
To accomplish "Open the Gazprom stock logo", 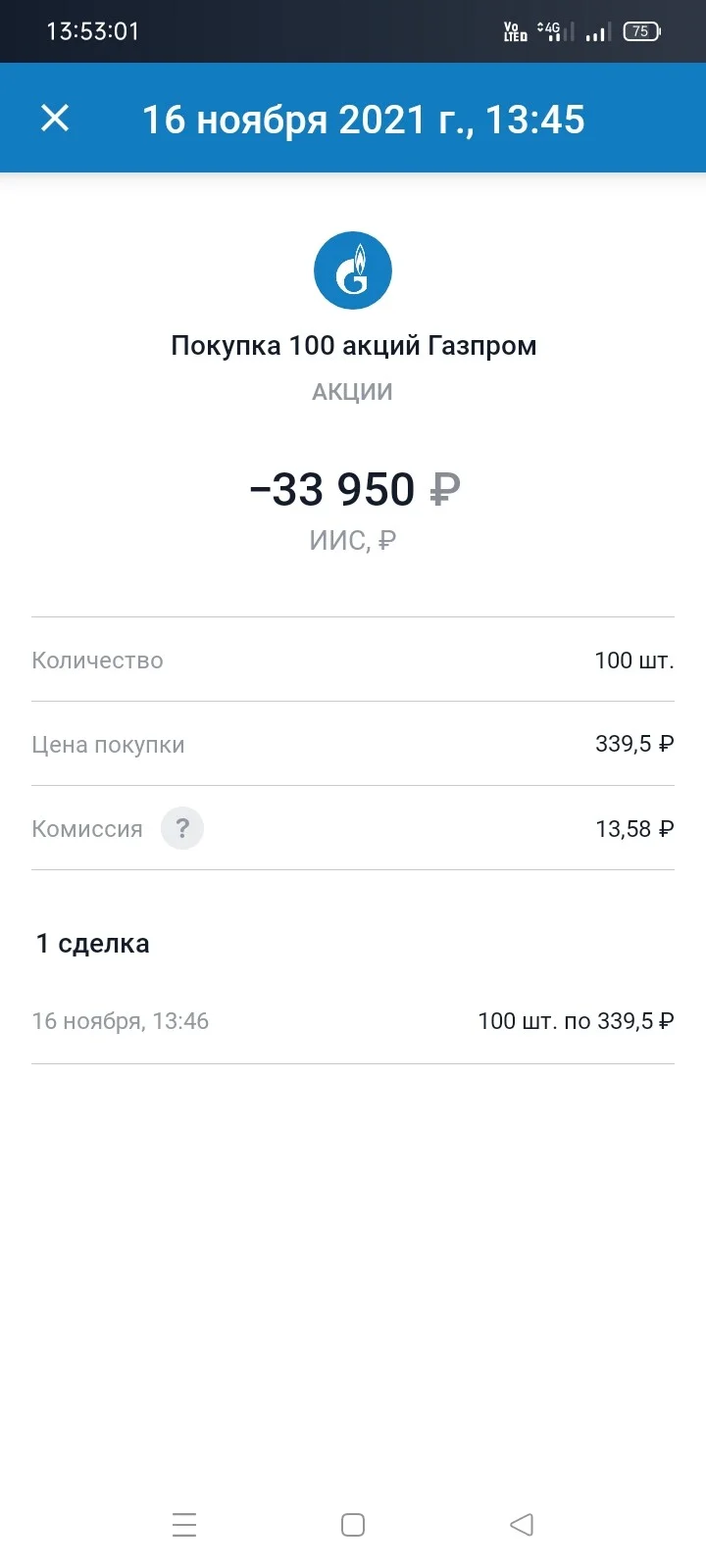I will [353, 270].
